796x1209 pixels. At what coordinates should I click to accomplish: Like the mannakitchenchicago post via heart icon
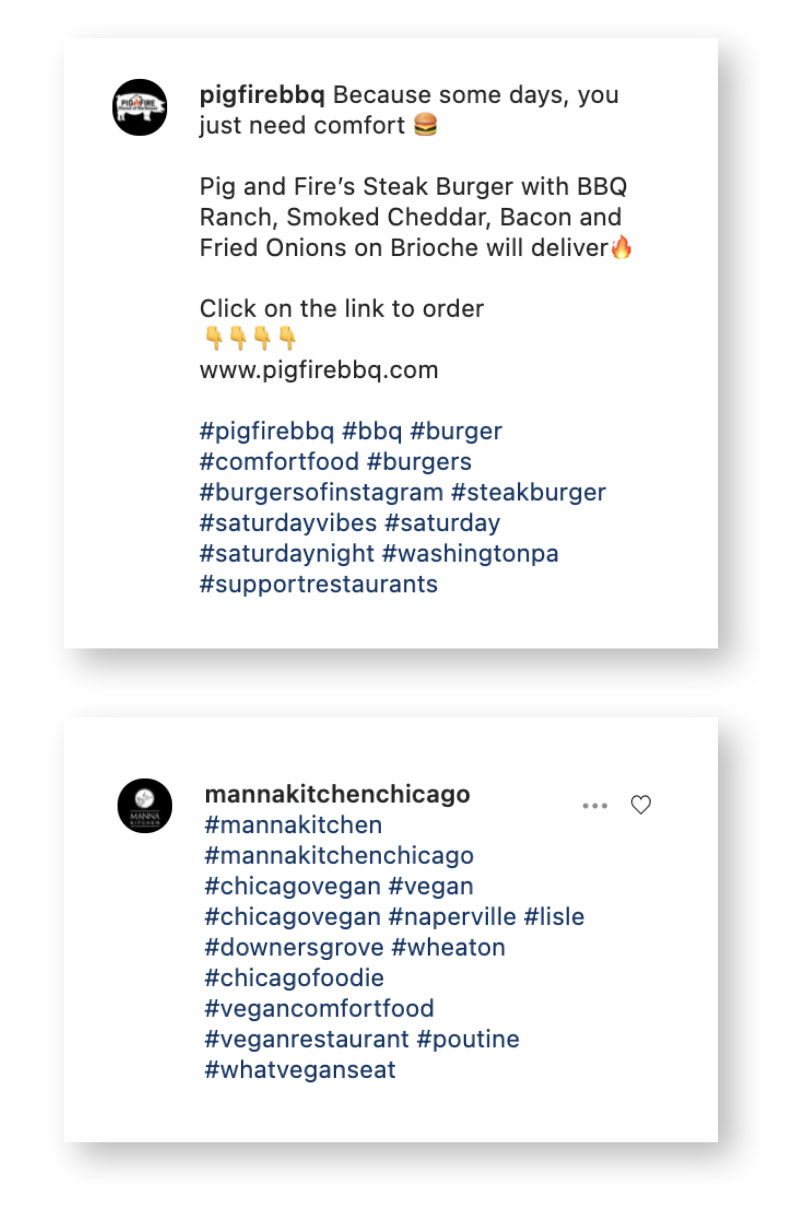[x=641, y=803]
